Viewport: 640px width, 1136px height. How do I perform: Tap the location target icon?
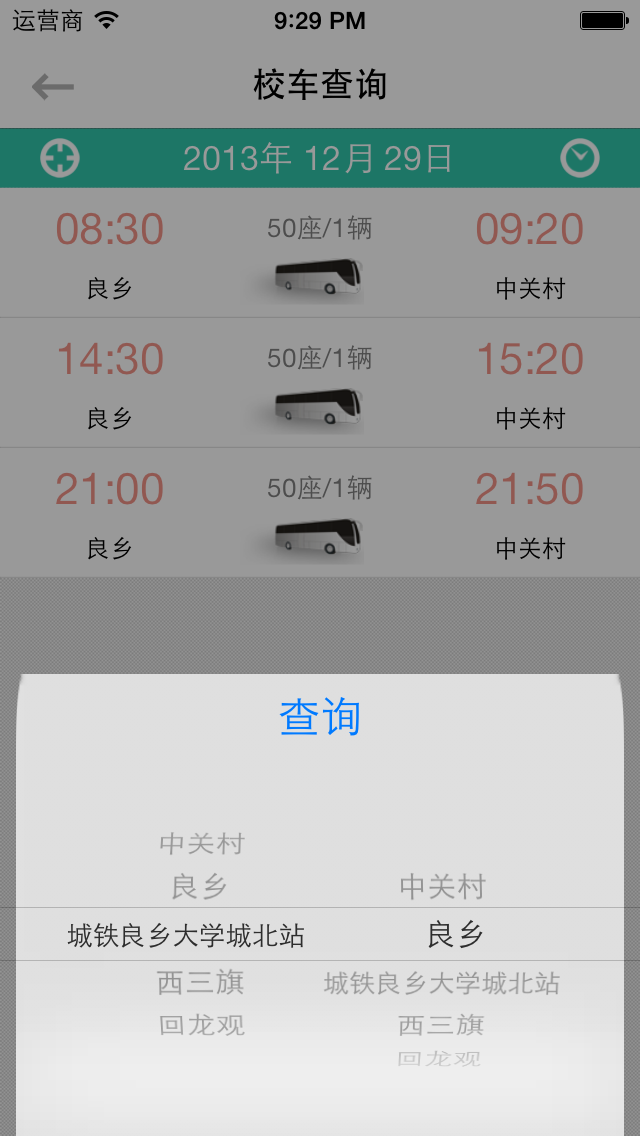coord(60,158)
